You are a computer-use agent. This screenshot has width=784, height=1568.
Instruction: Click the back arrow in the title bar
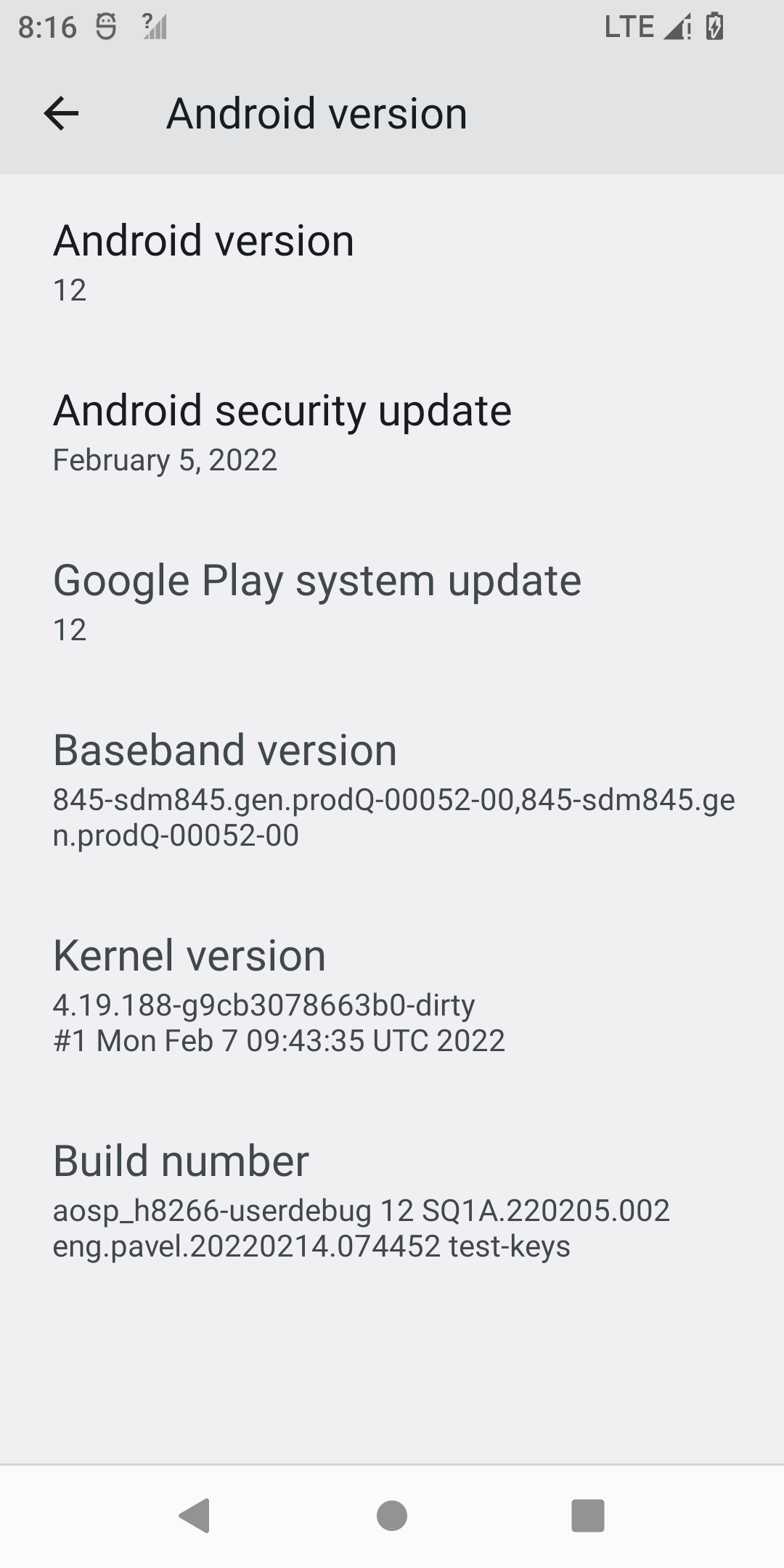tap(60, 113)
